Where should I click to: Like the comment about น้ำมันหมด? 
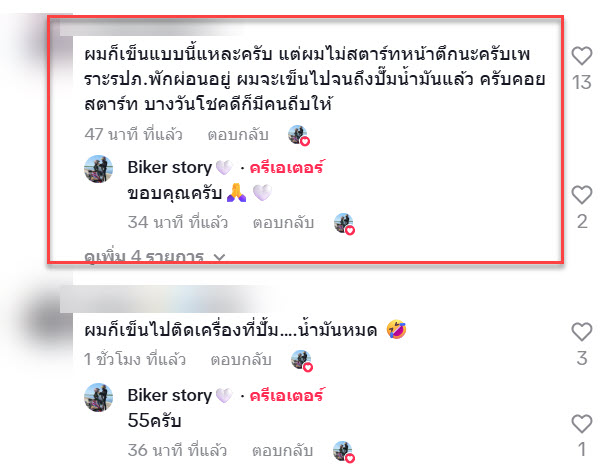tap(581, 332)
